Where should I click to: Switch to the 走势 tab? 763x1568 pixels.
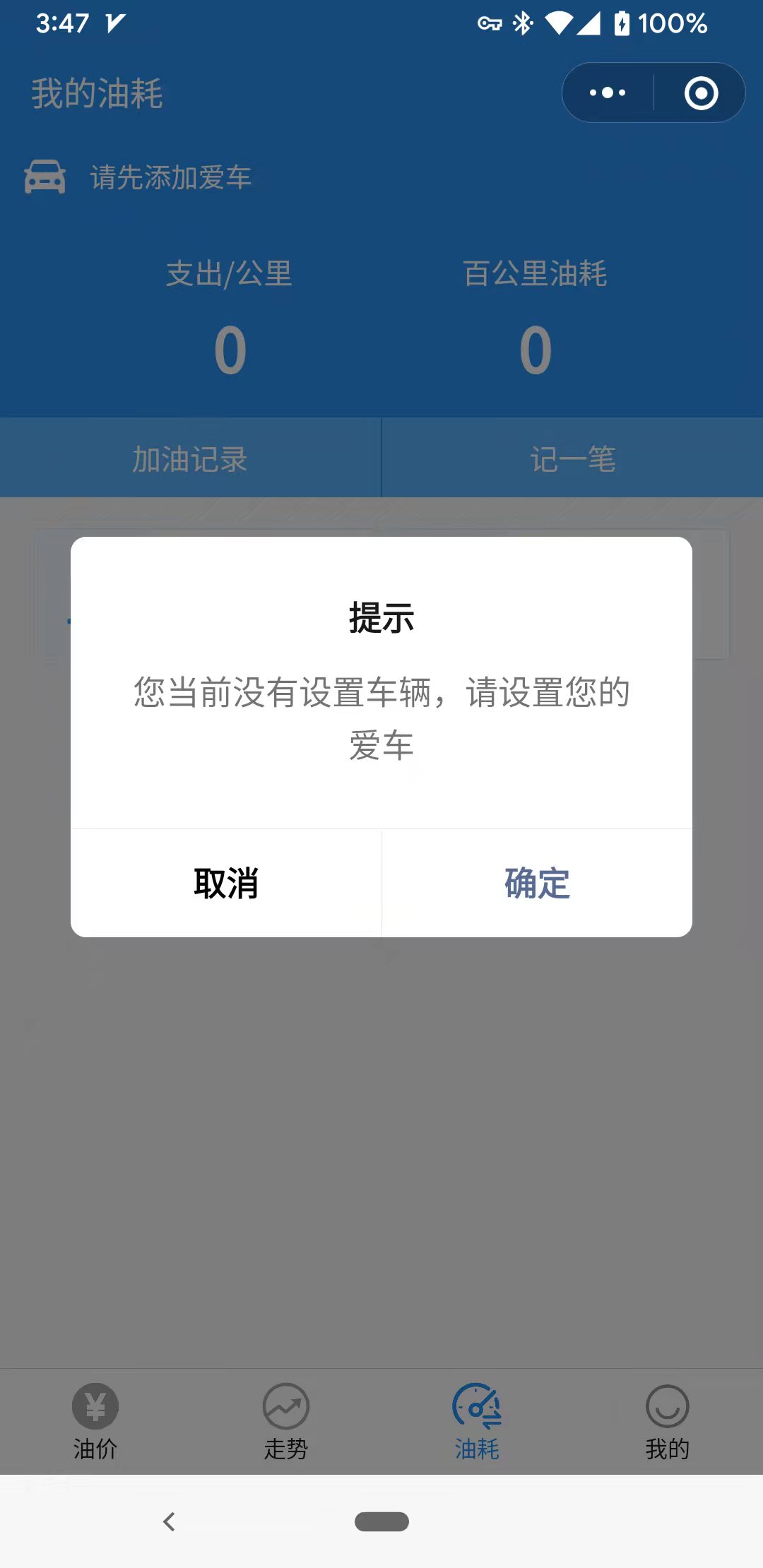pyautogui.click(x=286, y=1421)
